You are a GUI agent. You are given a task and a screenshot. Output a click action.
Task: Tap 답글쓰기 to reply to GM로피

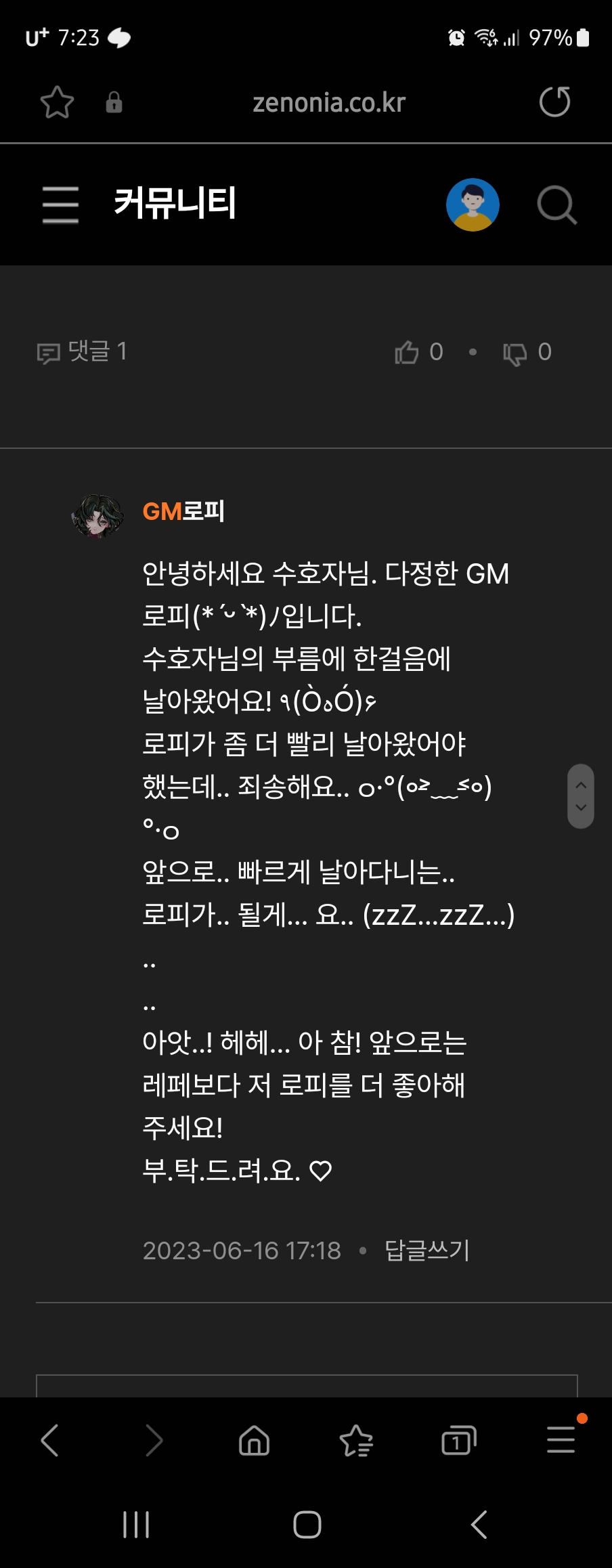click(x=427, y=1250)
